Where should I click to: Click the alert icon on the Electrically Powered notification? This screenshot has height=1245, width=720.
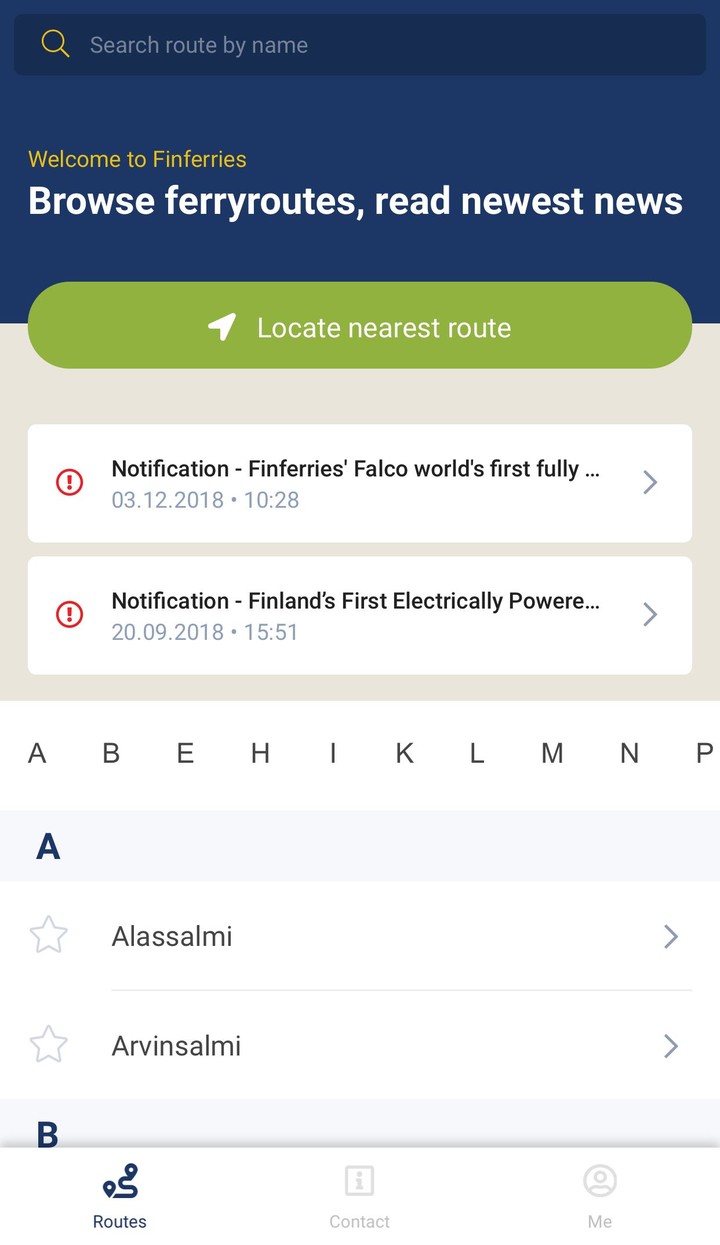(x=69, y=615)
